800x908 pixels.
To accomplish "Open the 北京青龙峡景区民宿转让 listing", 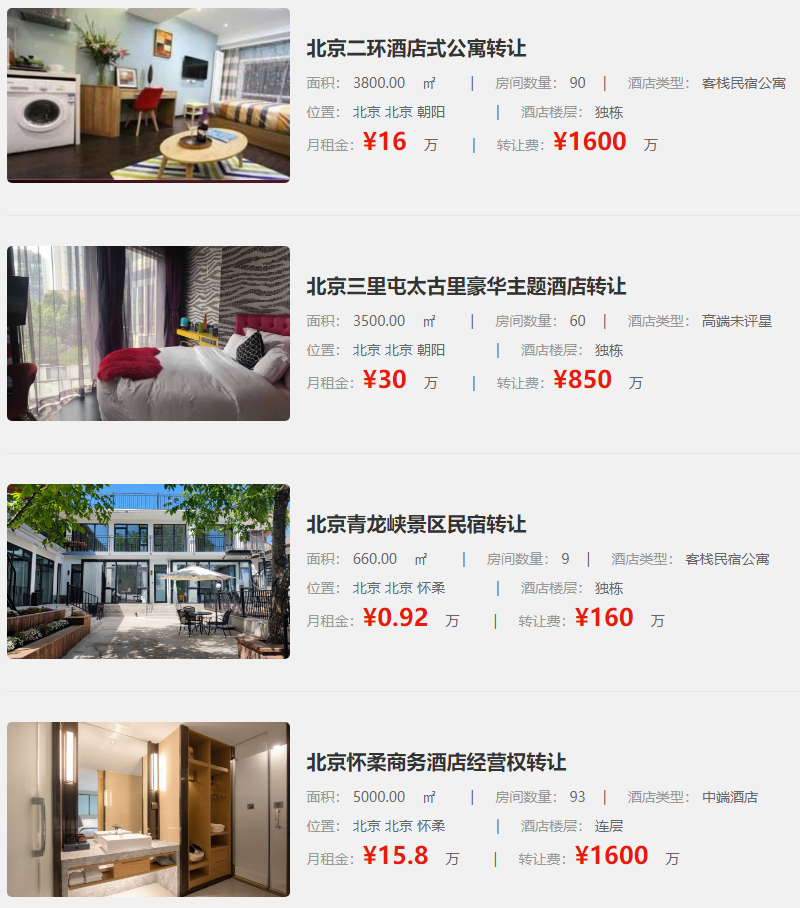I will click(x=416, y=525).
